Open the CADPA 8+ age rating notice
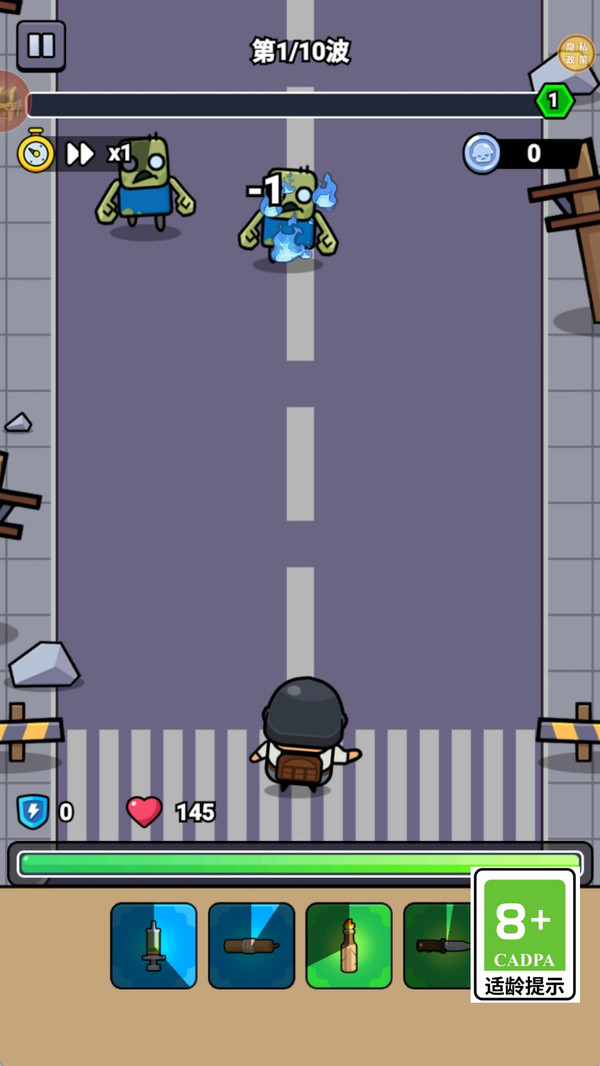 525,935
